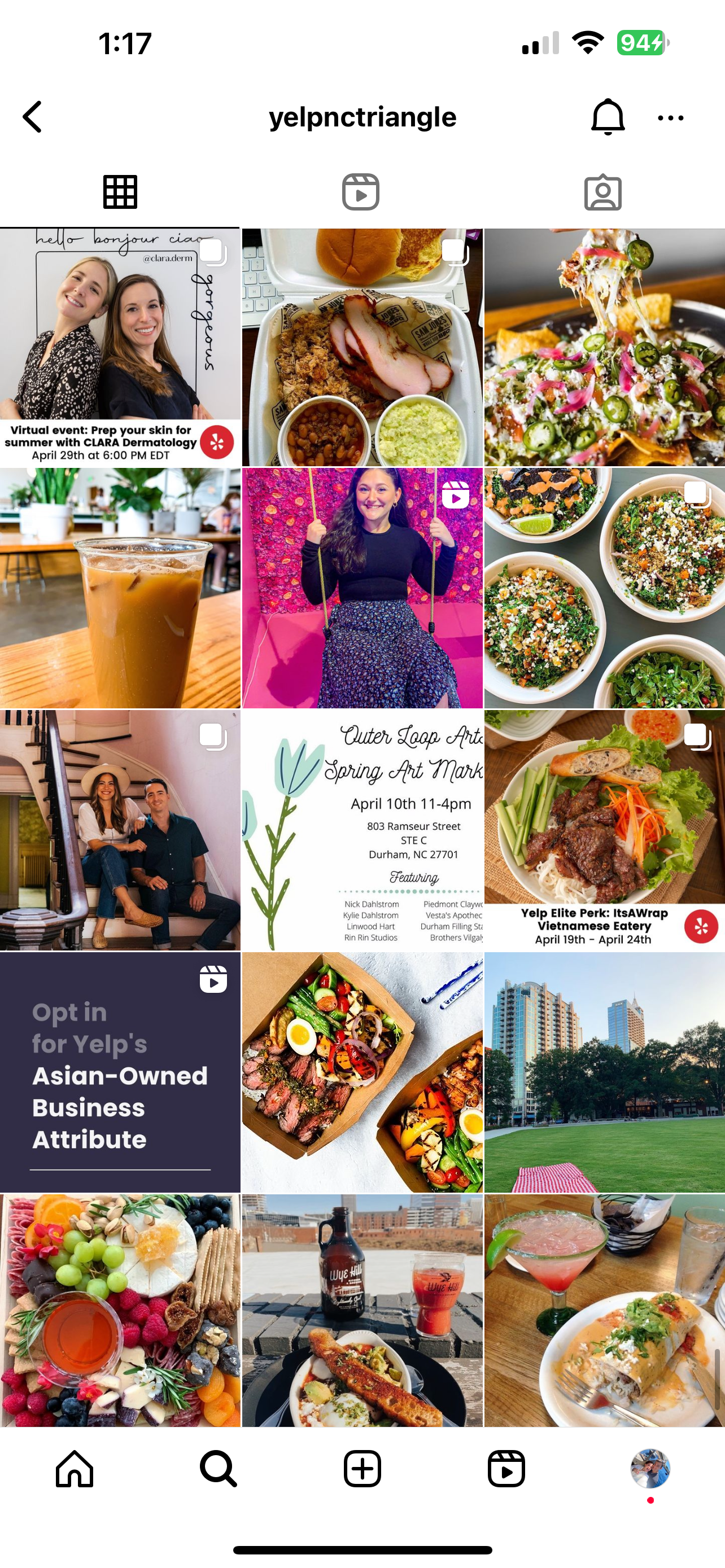Screen dimensions: 725x1568
Task: View the ItsAWrap Vietnamese Eatery Elite Perk post
Action: (605, 830)
